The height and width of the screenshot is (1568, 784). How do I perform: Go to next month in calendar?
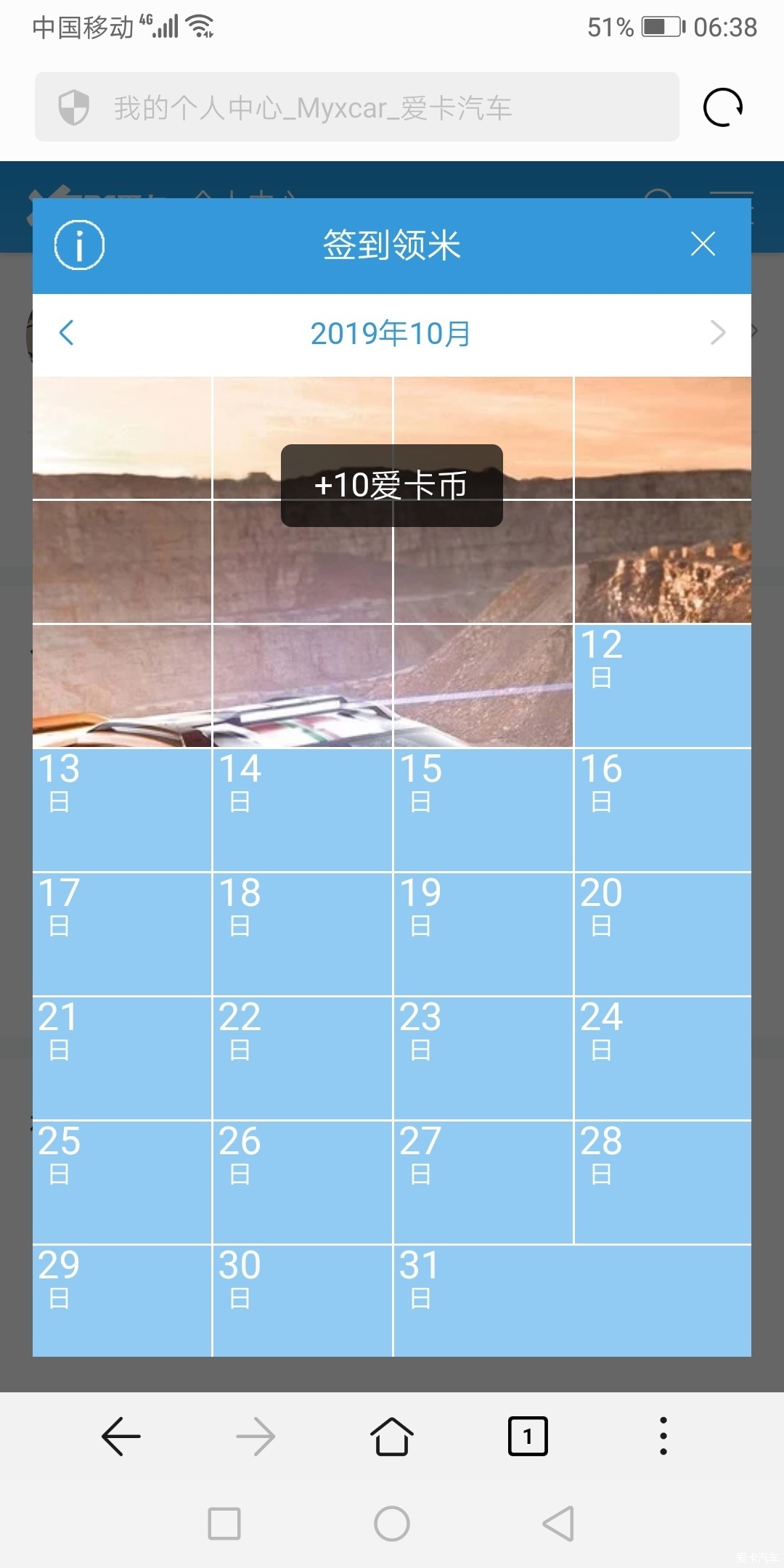pyautogui.click(x=717, y=333)
